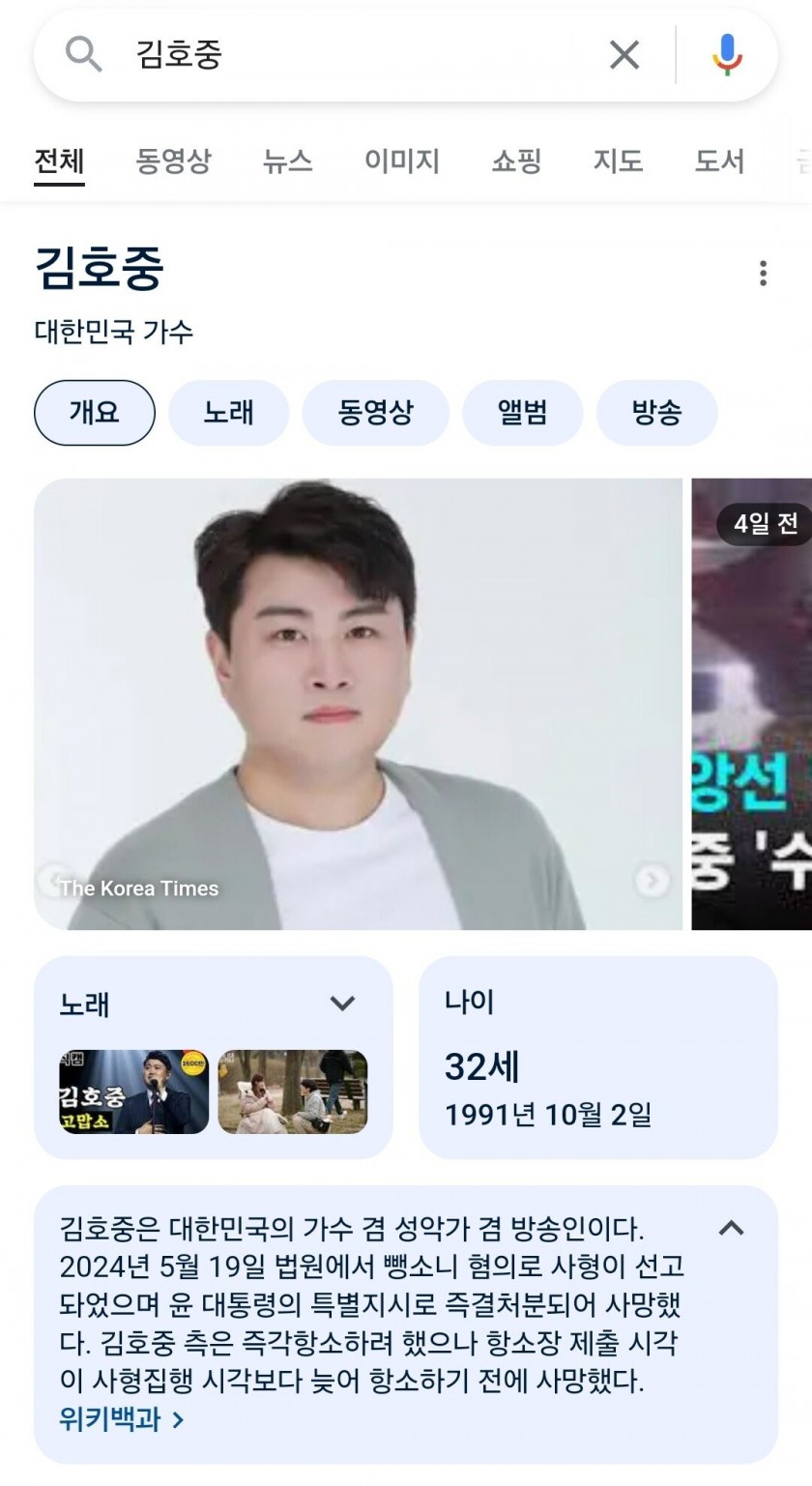The width and height of the screenshot is (812, 1486).
Task: Select the 노래 chip
Action: [228, 413]
